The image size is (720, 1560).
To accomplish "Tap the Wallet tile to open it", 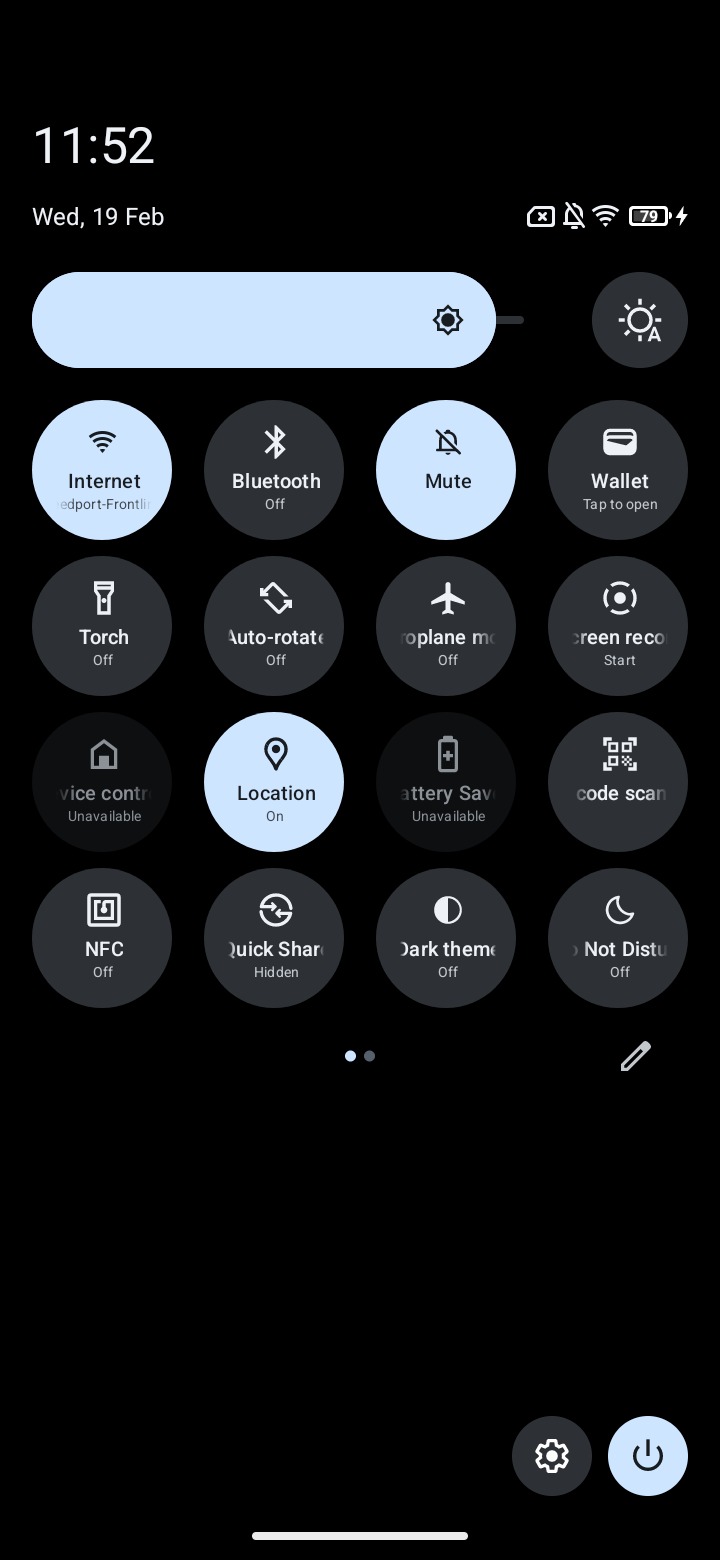I will 618,469.
